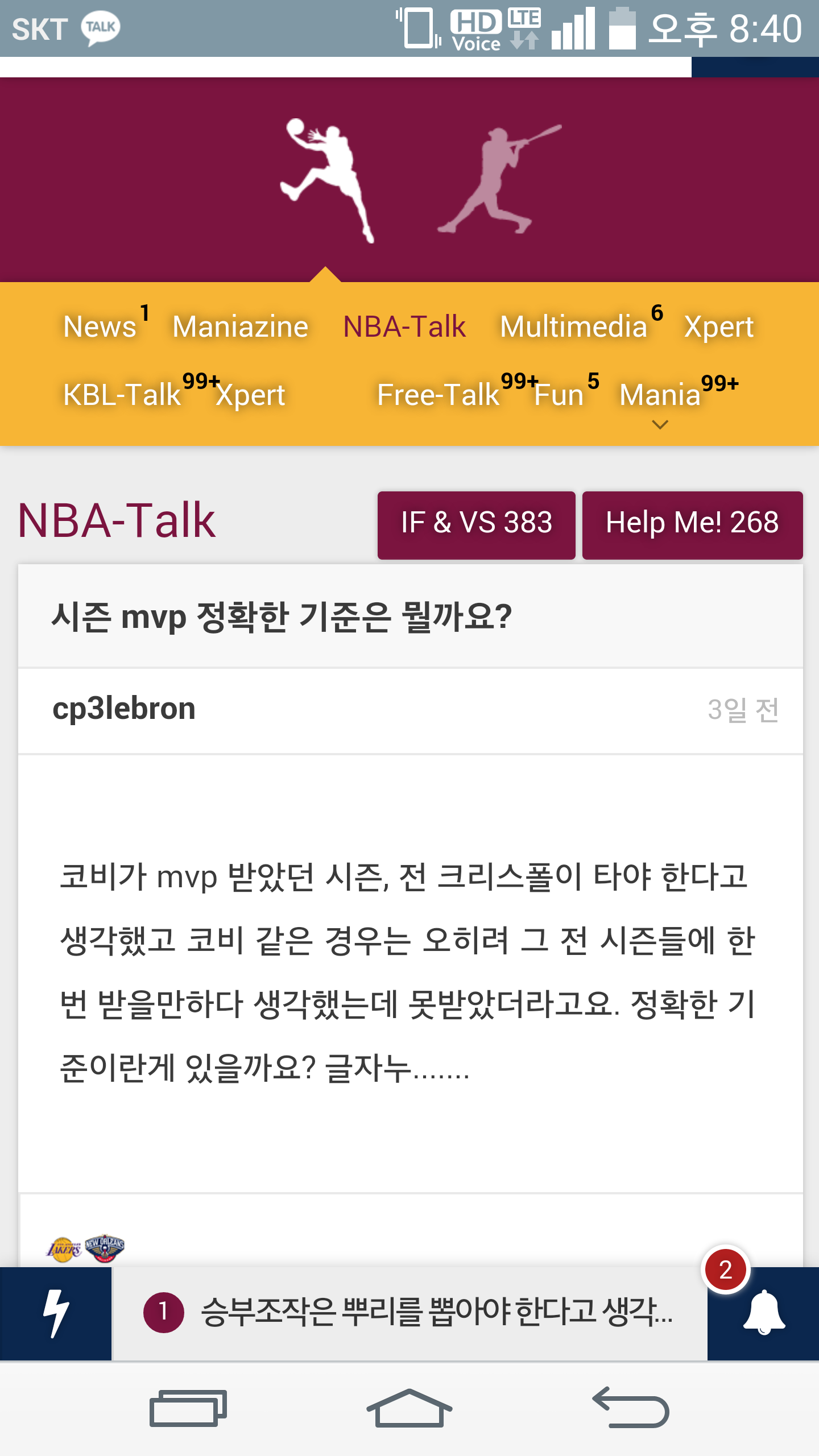Select the basketball player icon
This screenshot has width=819, height=1456.
pos(326,180)
